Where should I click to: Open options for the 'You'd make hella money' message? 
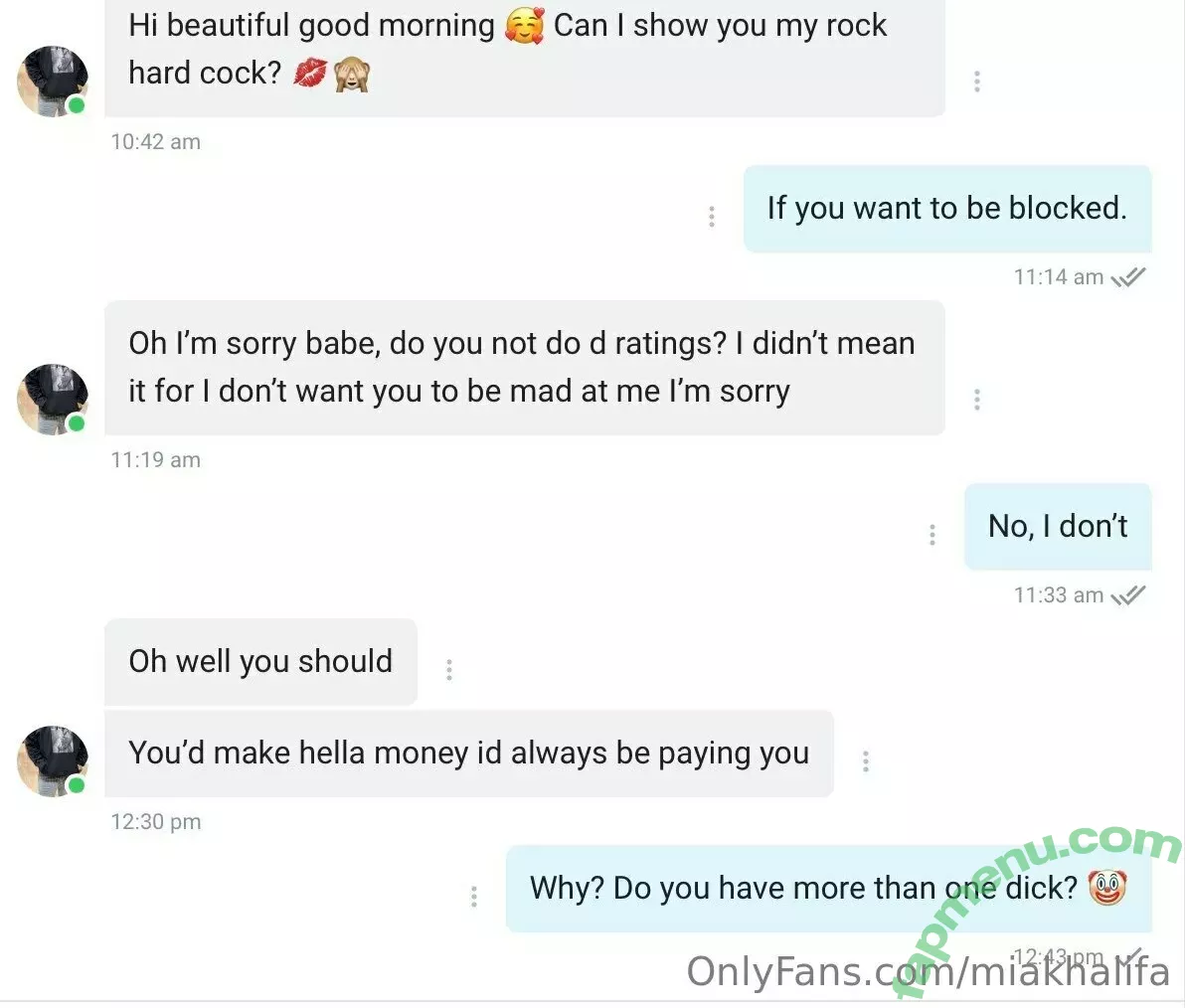click(x=866, y=761)
